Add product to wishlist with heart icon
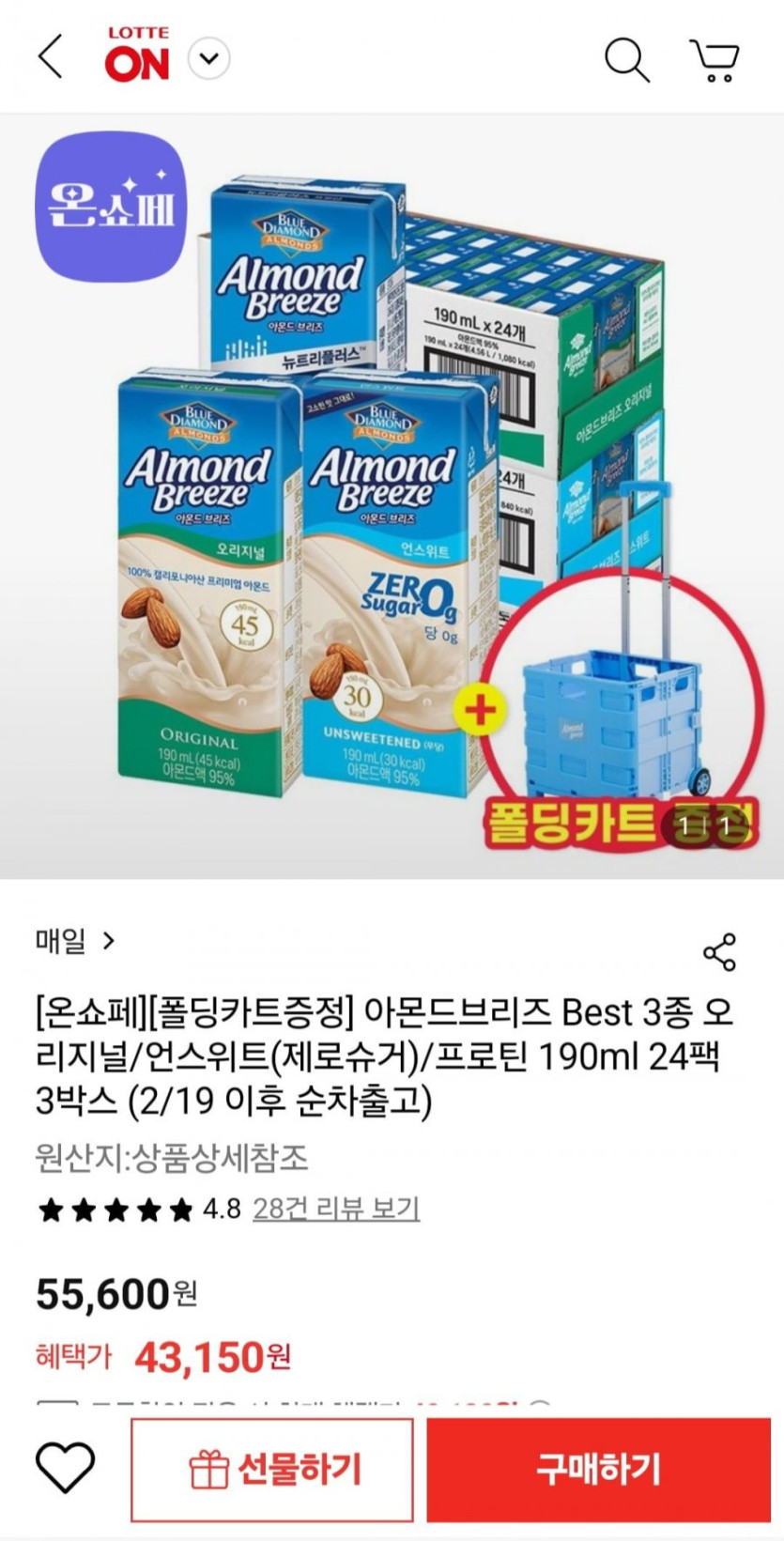Image resolution: width=784 pixels, height=1541 pixels. (65, 1467)
